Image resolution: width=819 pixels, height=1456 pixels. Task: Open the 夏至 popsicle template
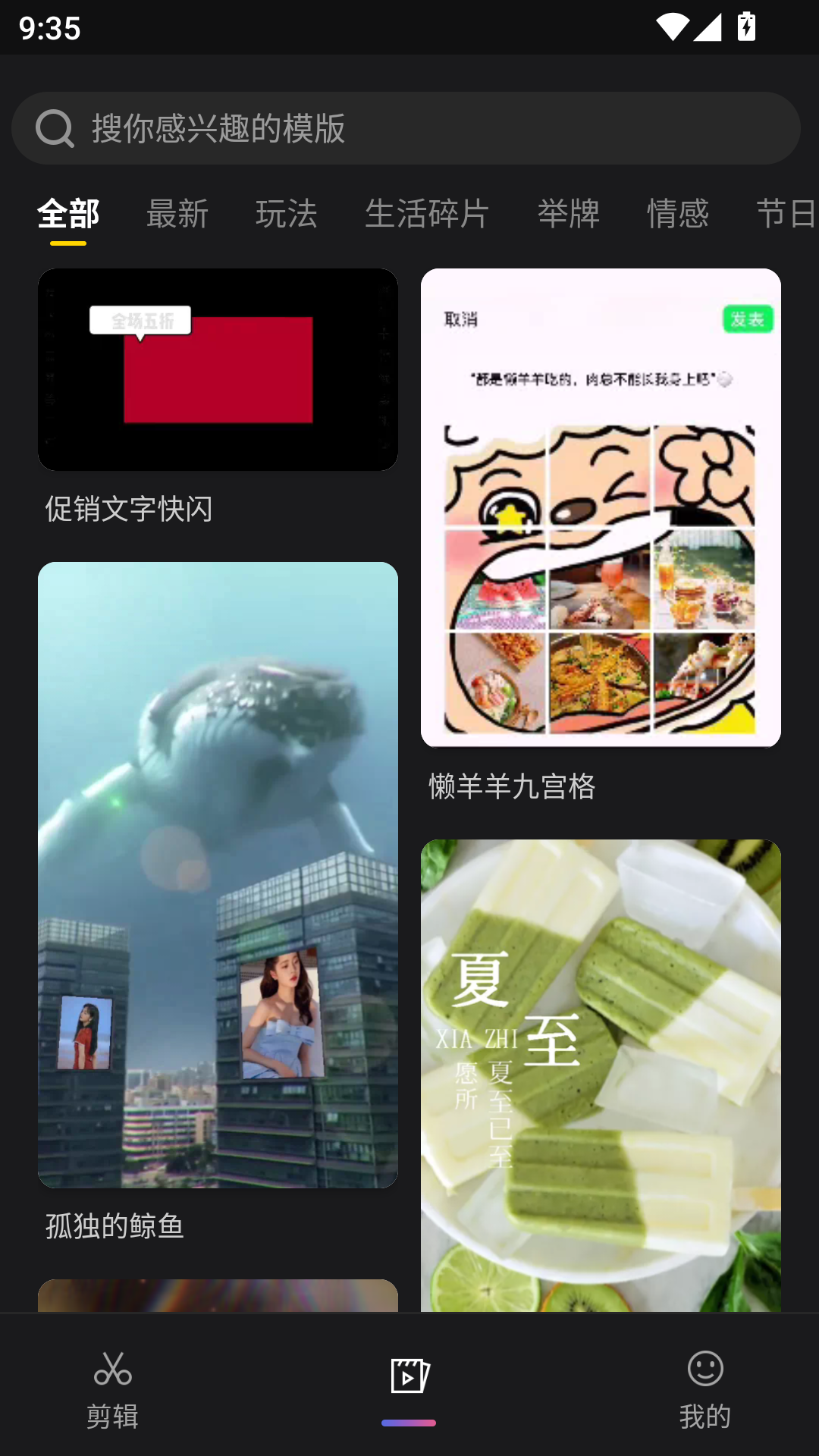[x=601, y=1075]
